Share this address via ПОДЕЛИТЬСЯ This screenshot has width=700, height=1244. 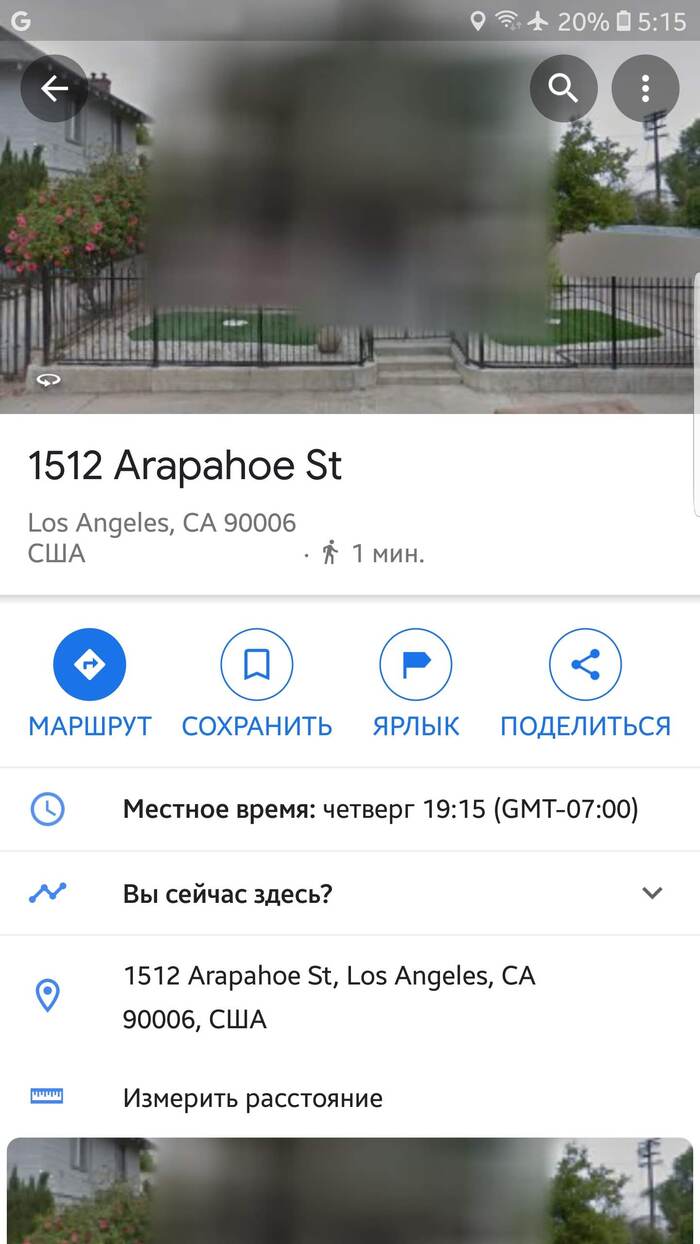[585, 682]
